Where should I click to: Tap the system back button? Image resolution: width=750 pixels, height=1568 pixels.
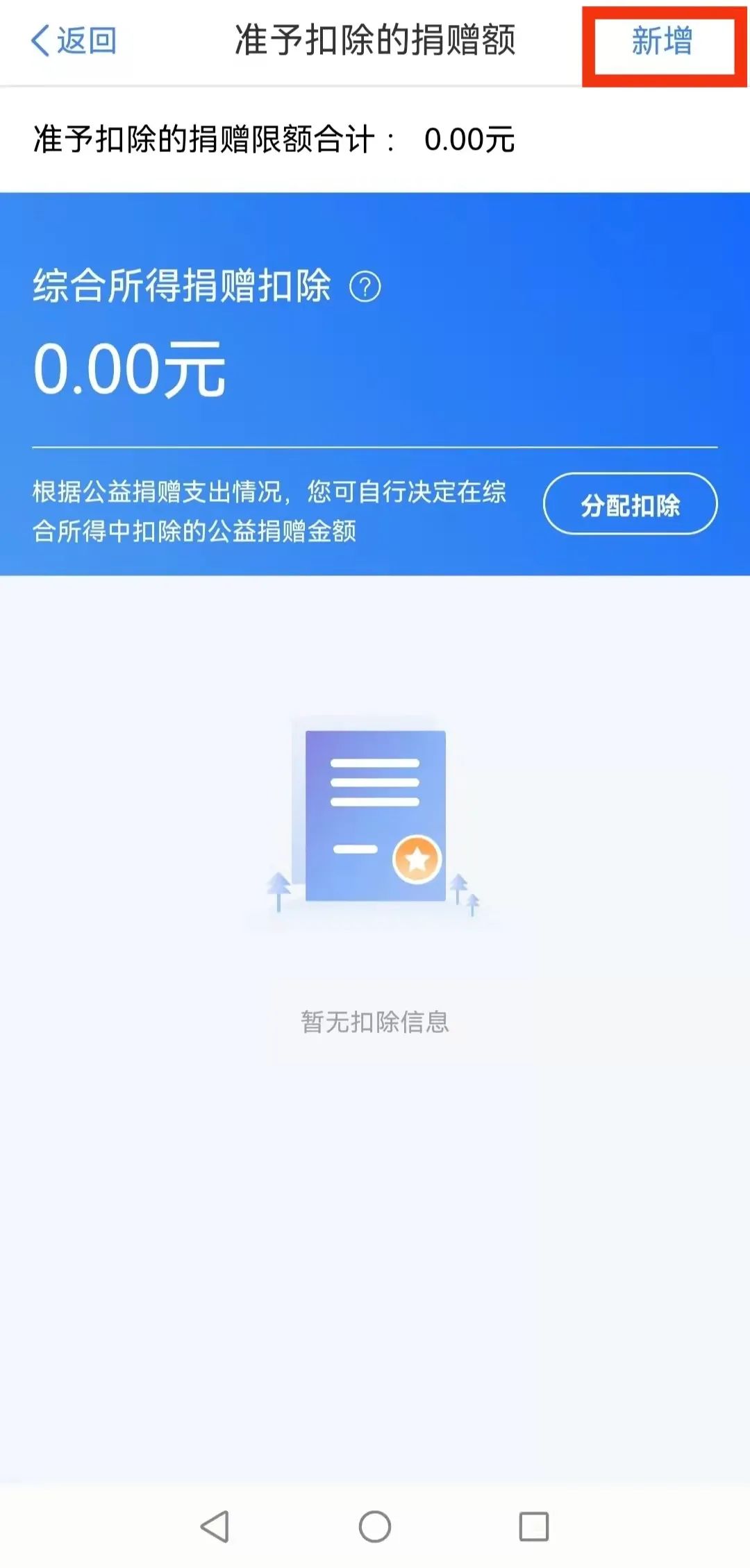215,1526
